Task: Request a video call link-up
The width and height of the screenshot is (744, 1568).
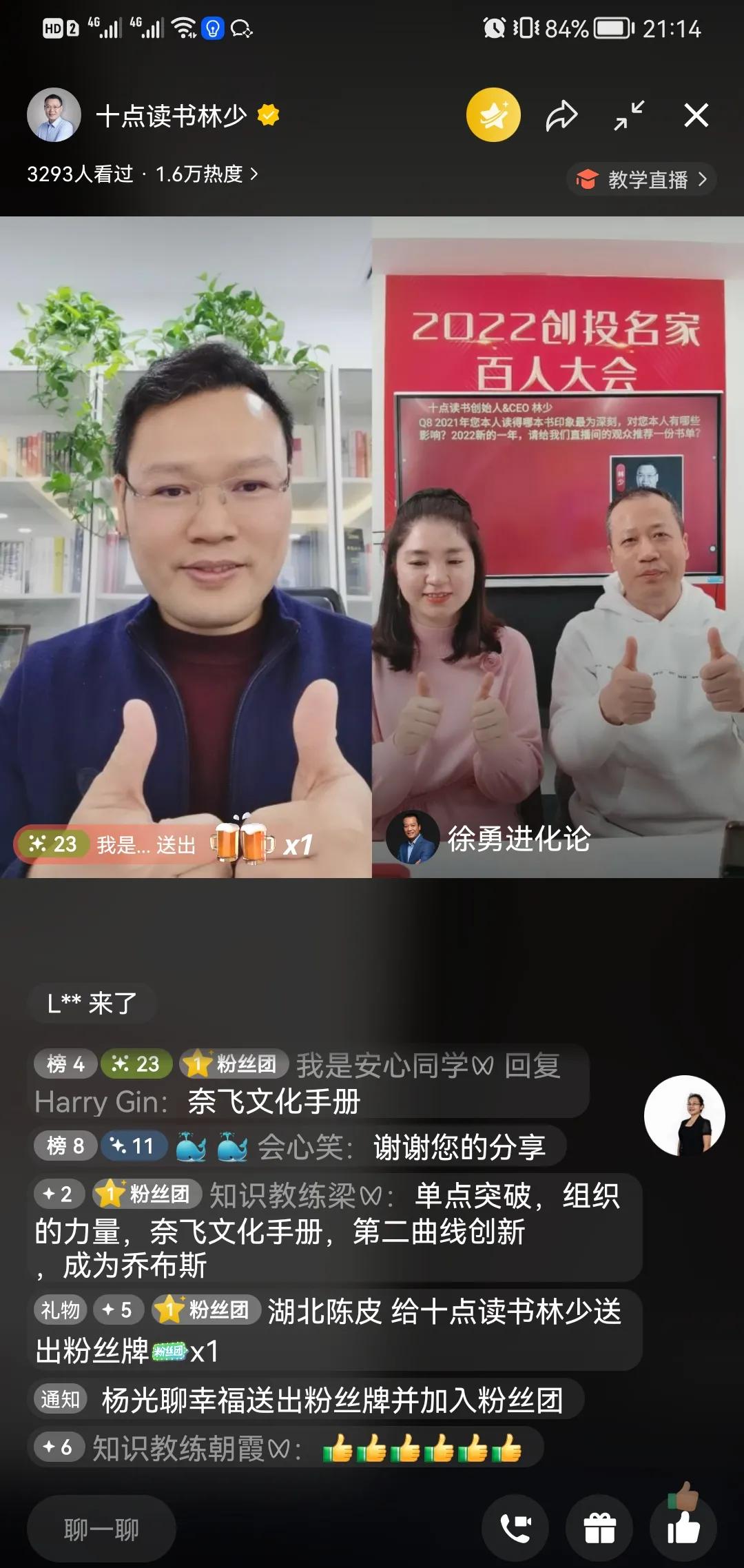Action: (x=515, y=1529)
